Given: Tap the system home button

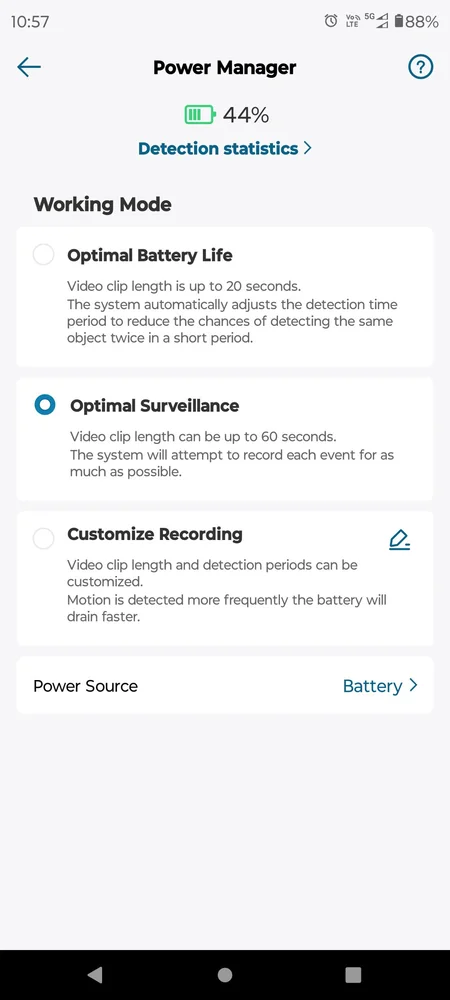Looking at the screenshot, I should (225, 974).
